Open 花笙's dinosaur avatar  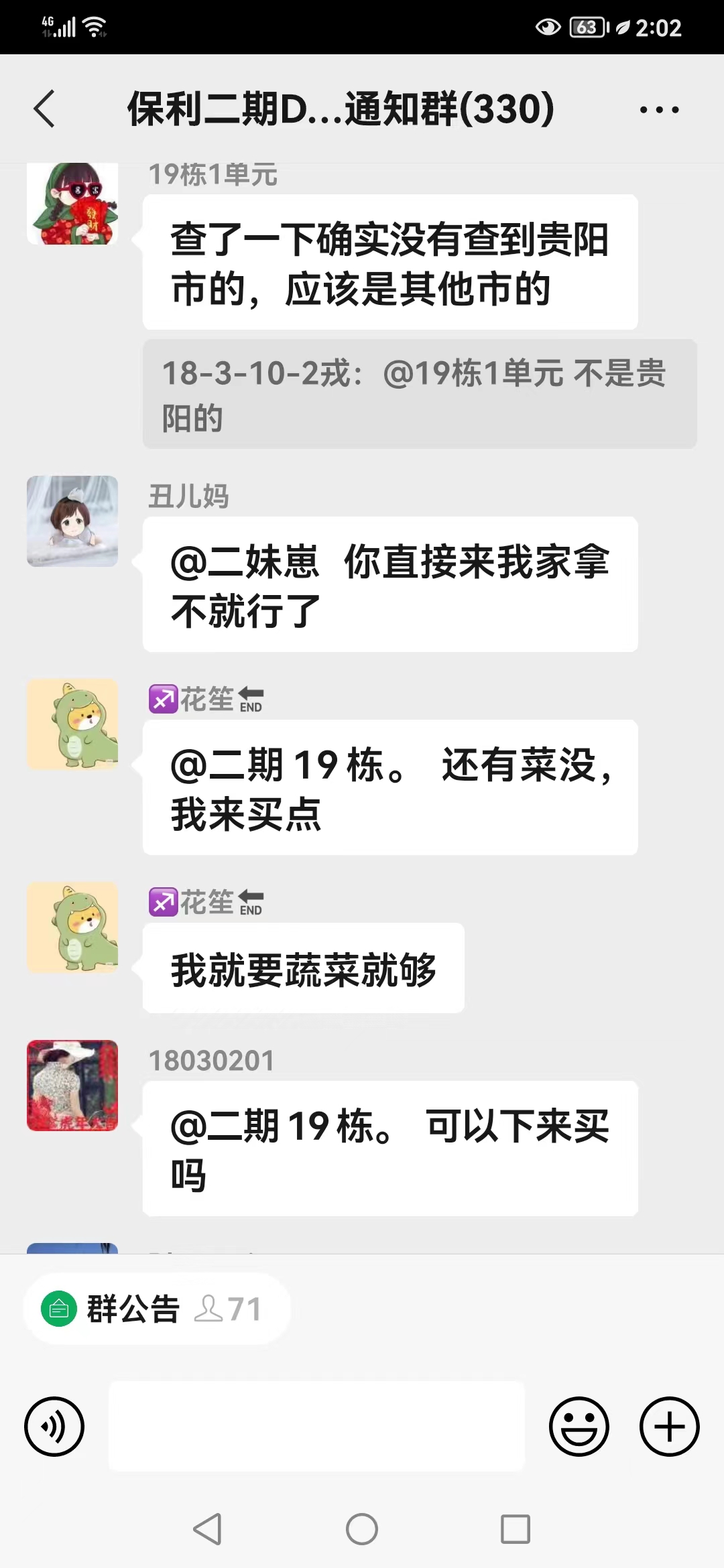(72, 724)
